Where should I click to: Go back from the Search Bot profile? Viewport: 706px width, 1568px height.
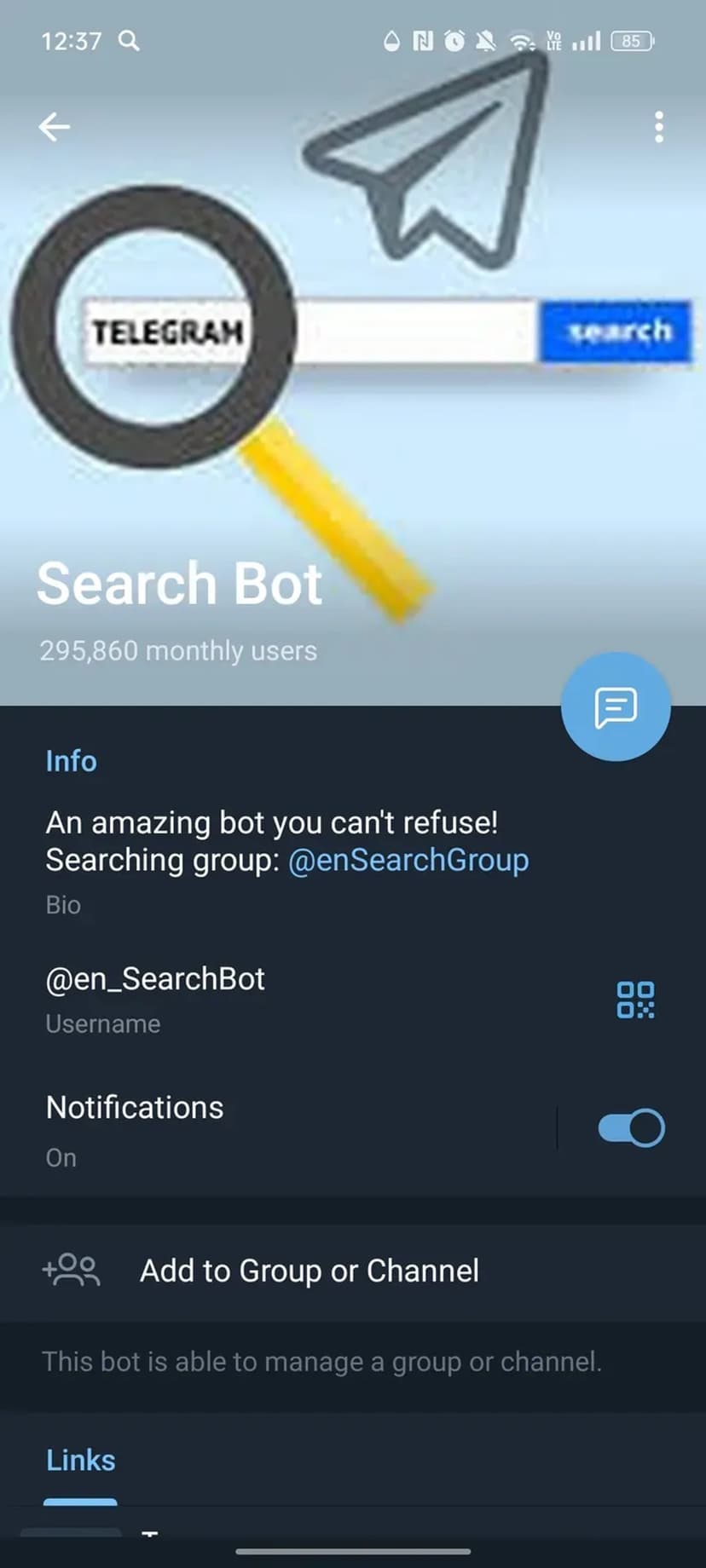[55, 127]
